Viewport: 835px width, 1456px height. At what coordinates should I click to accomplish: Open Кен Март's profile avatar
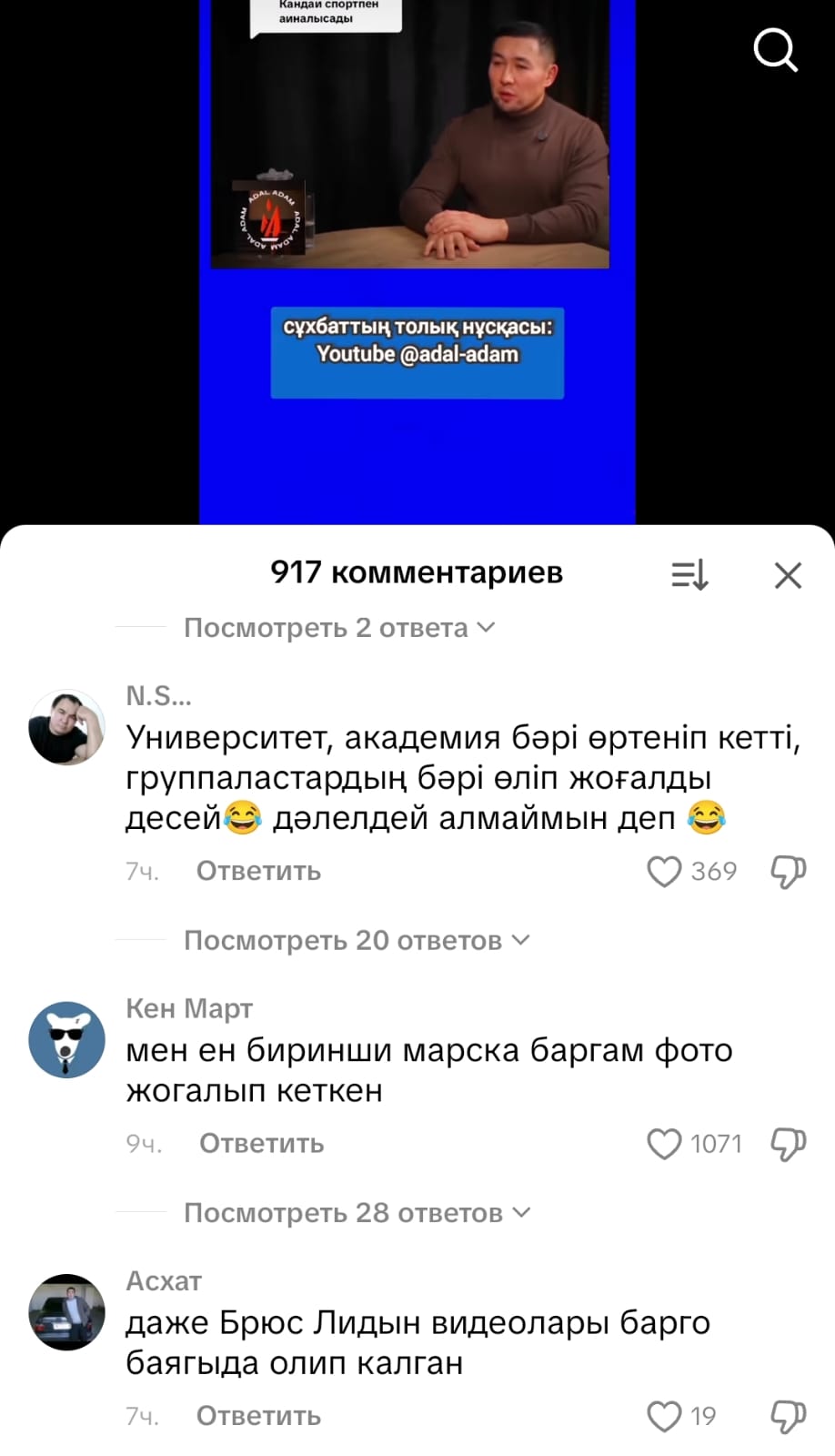tap(66, 1039)
